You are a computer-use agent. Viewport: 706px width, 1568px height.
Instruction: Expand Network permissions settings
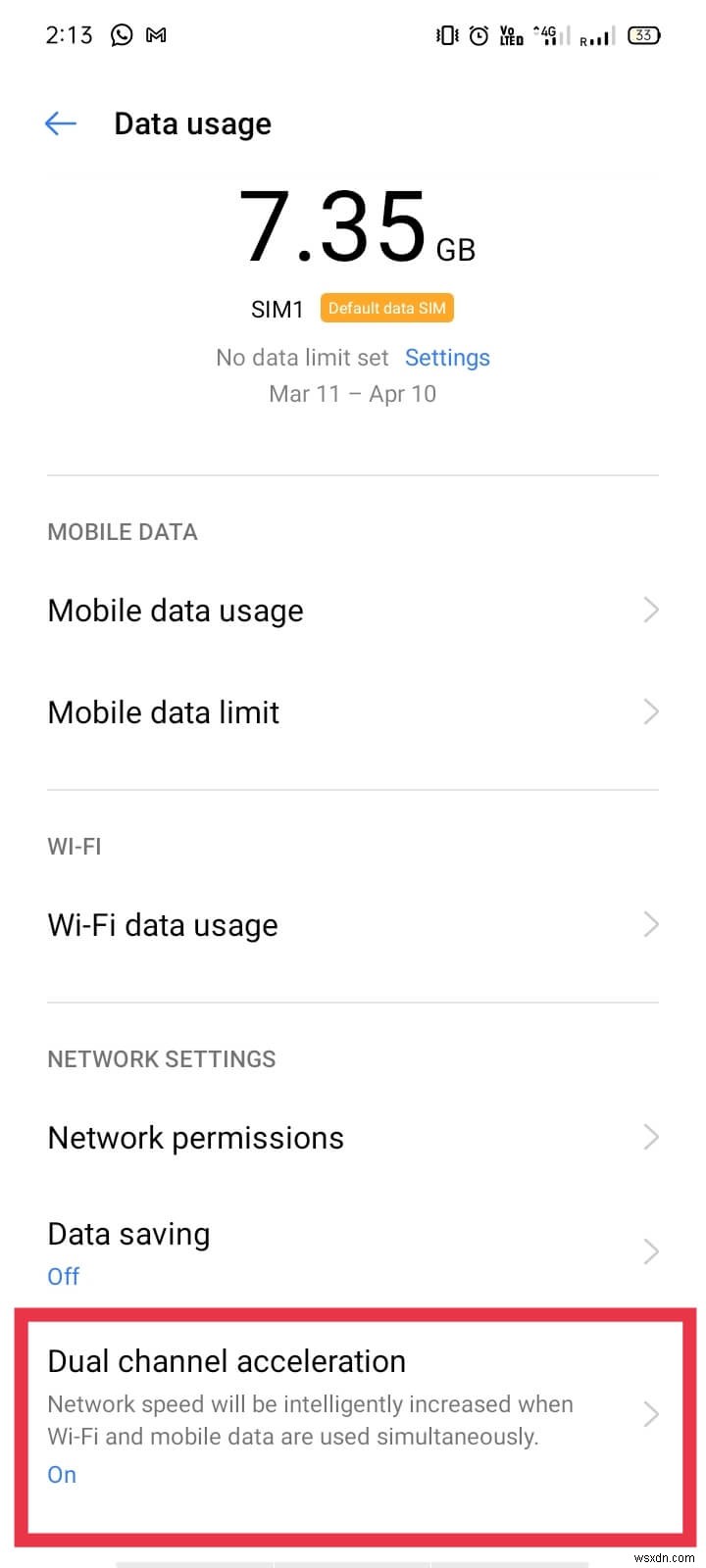353,1137
